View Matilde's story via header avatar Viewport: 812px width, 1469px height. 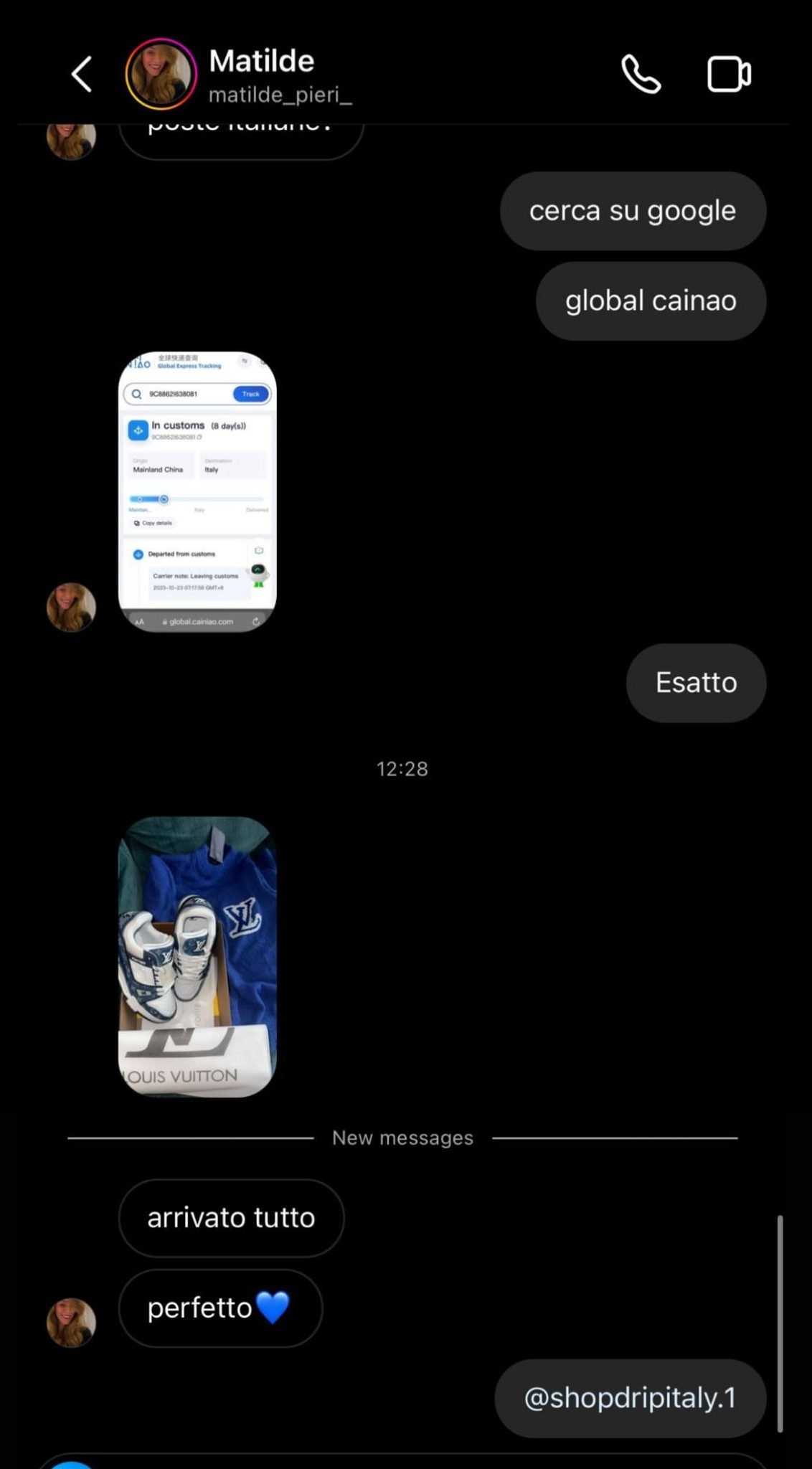pyautogui.click(x=161, y=74)
